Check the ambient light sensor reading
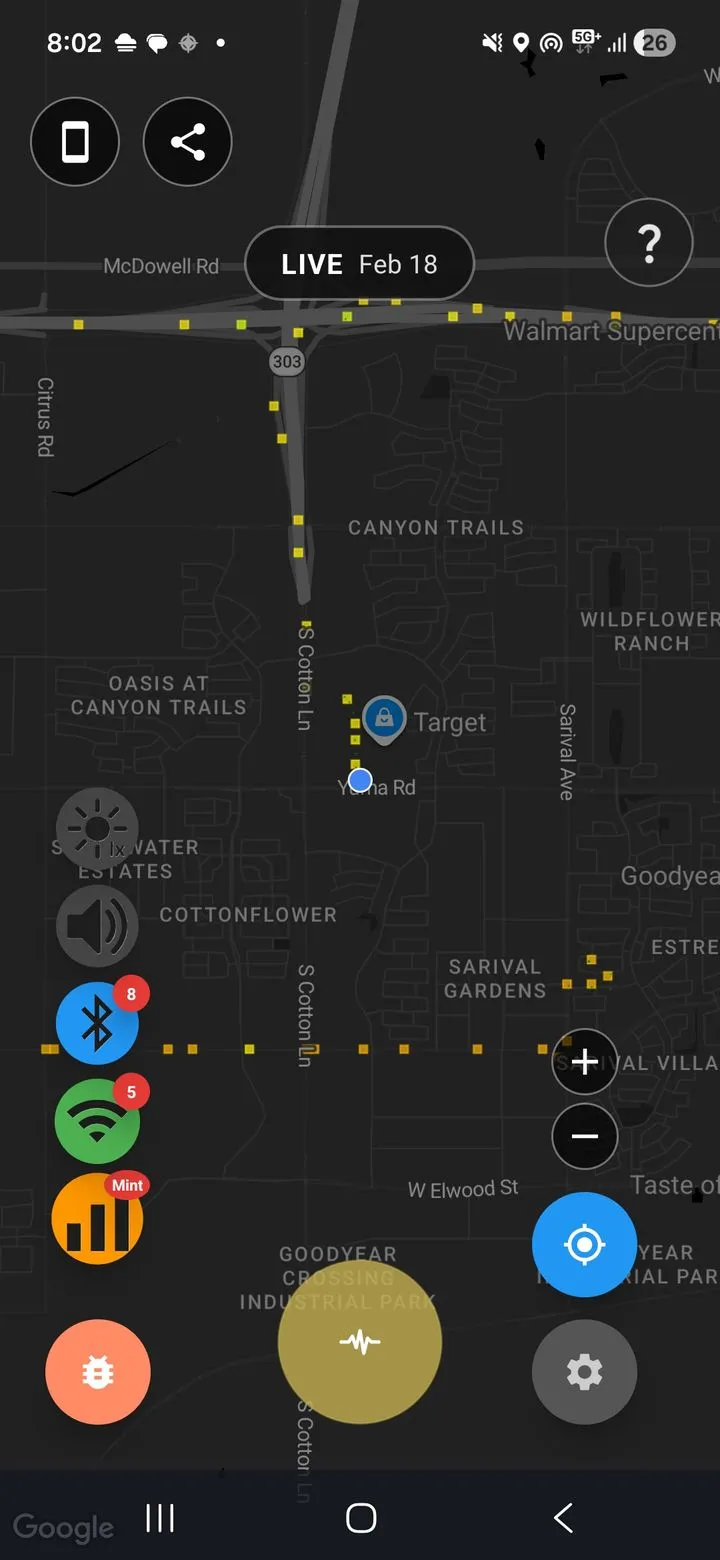 click(x=97, y=827)
